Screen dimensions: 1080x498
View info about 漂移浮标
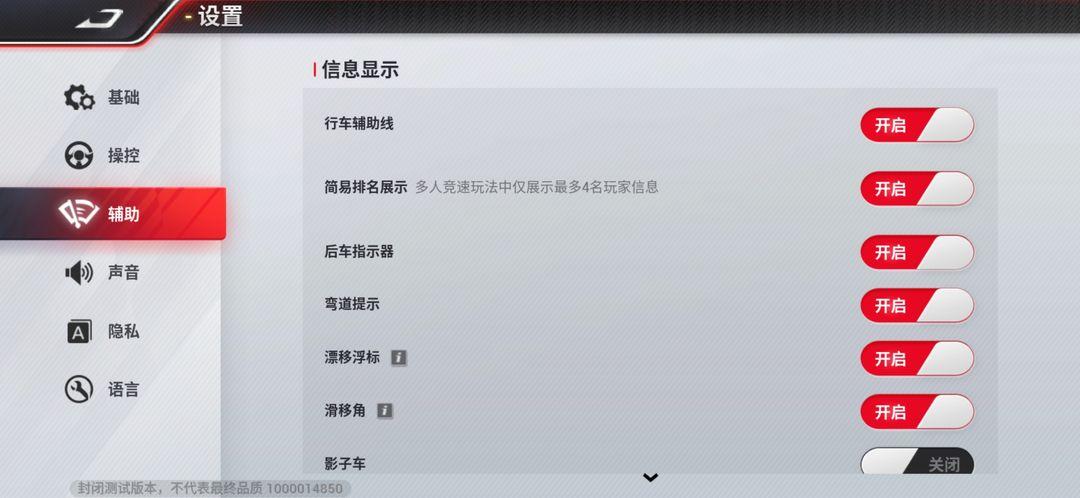click(x=399, y=358)
